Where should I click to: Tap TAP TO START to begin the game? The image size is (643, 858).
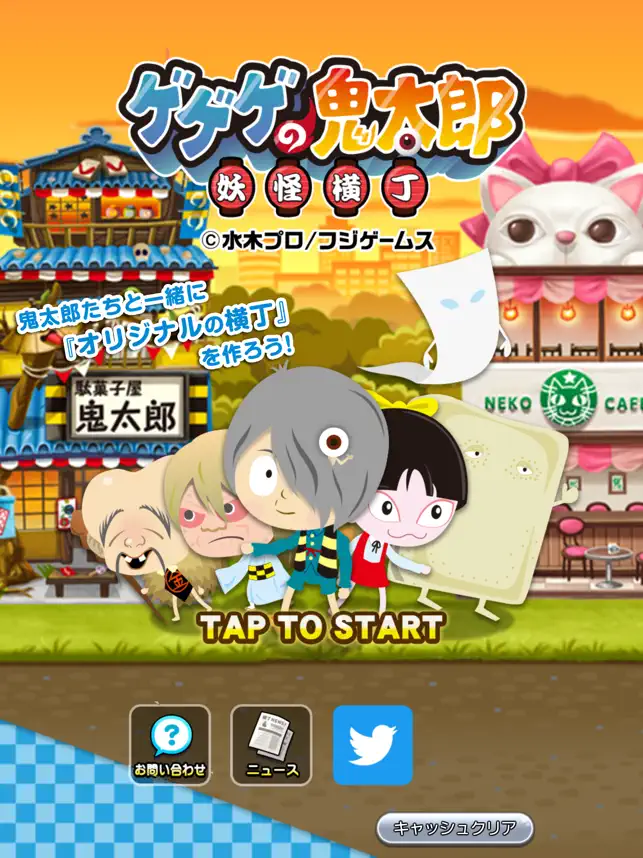pos(321,628)
